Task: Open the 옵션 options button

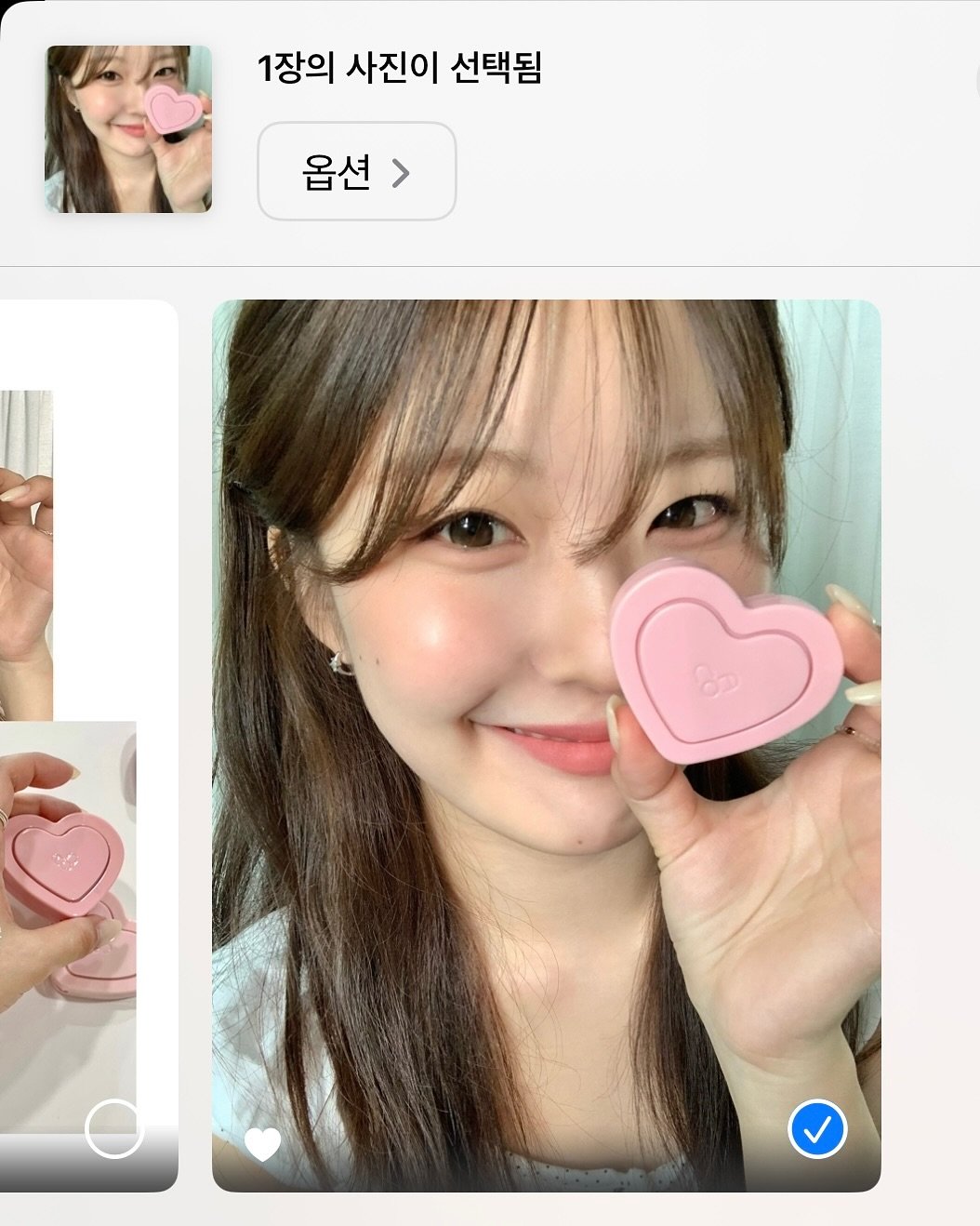Action: [x=356, y=172]
